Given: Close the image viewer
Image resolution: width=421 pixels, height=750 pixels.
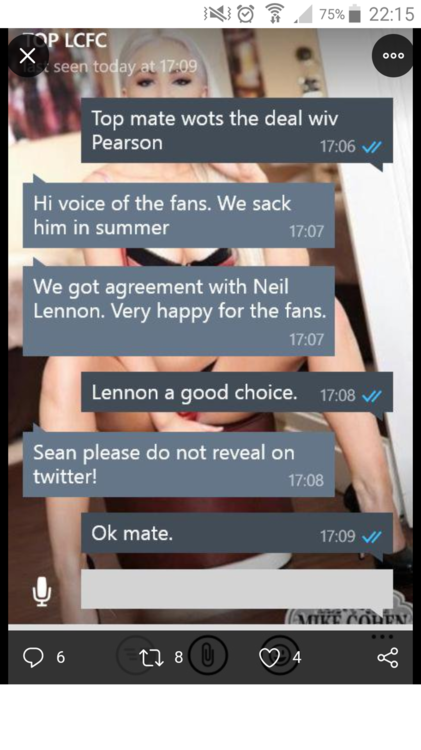Looking at the screenshot, I should tap(28, 56).
